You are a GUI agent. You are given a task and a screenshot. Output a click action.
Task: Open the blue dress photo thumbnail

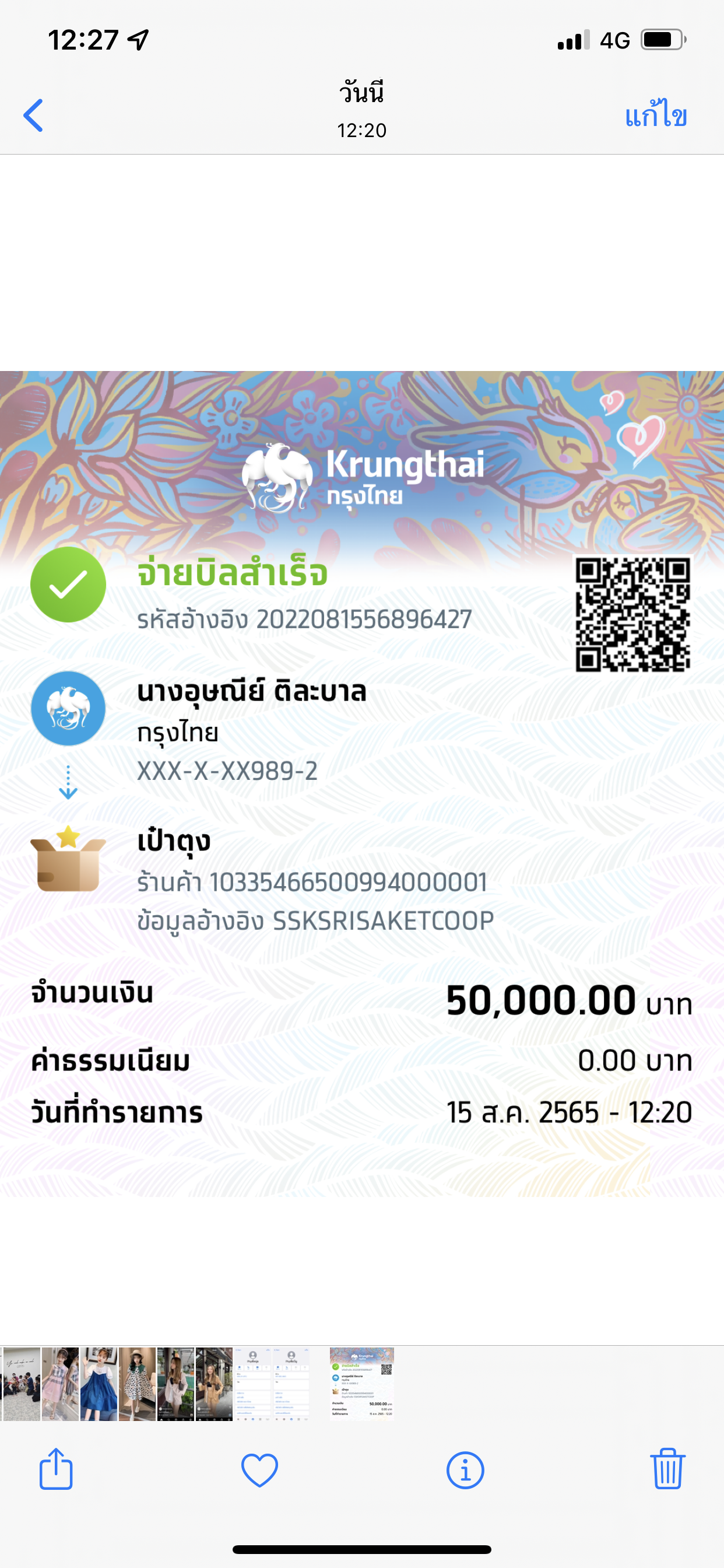[x=99, y=1384]
